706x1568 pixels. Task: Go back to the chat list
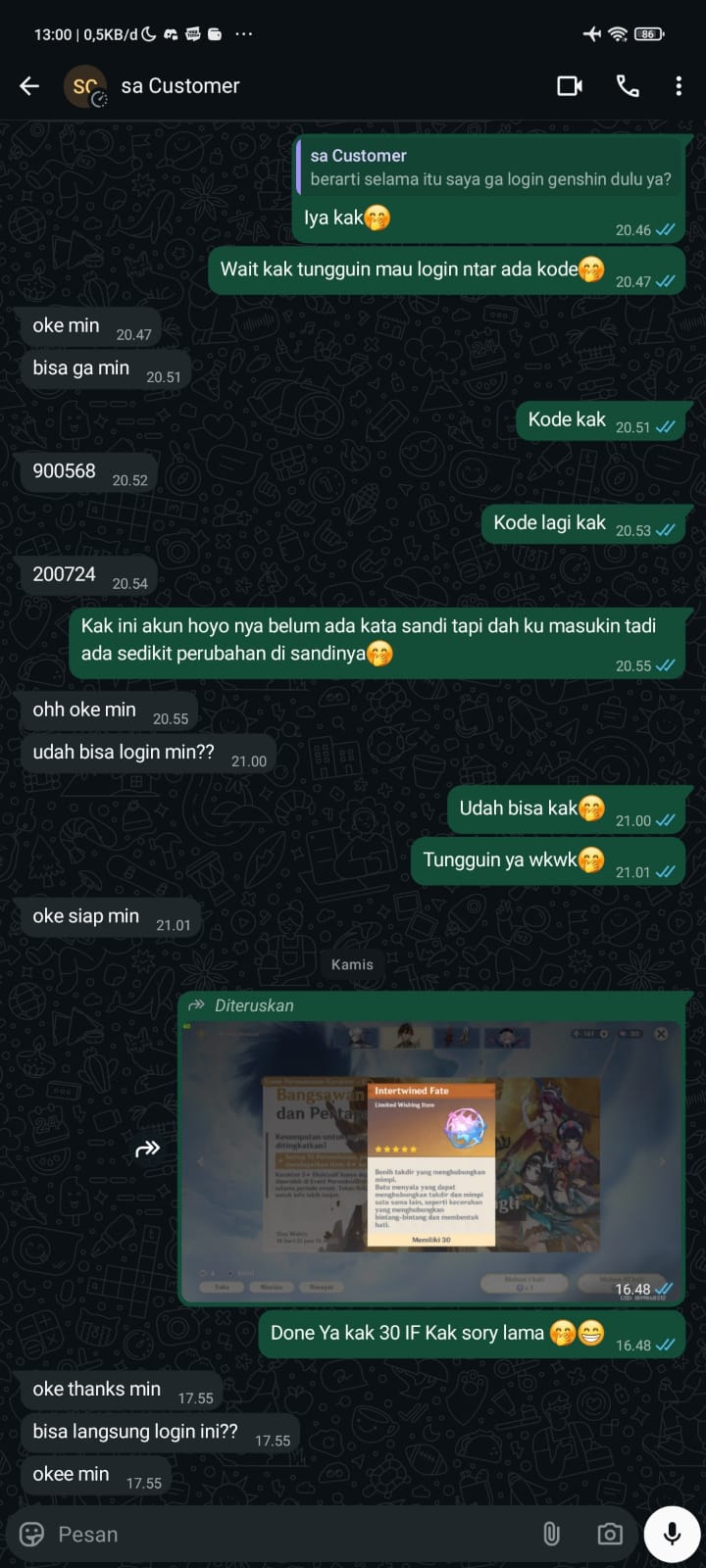tap(29, 86)
